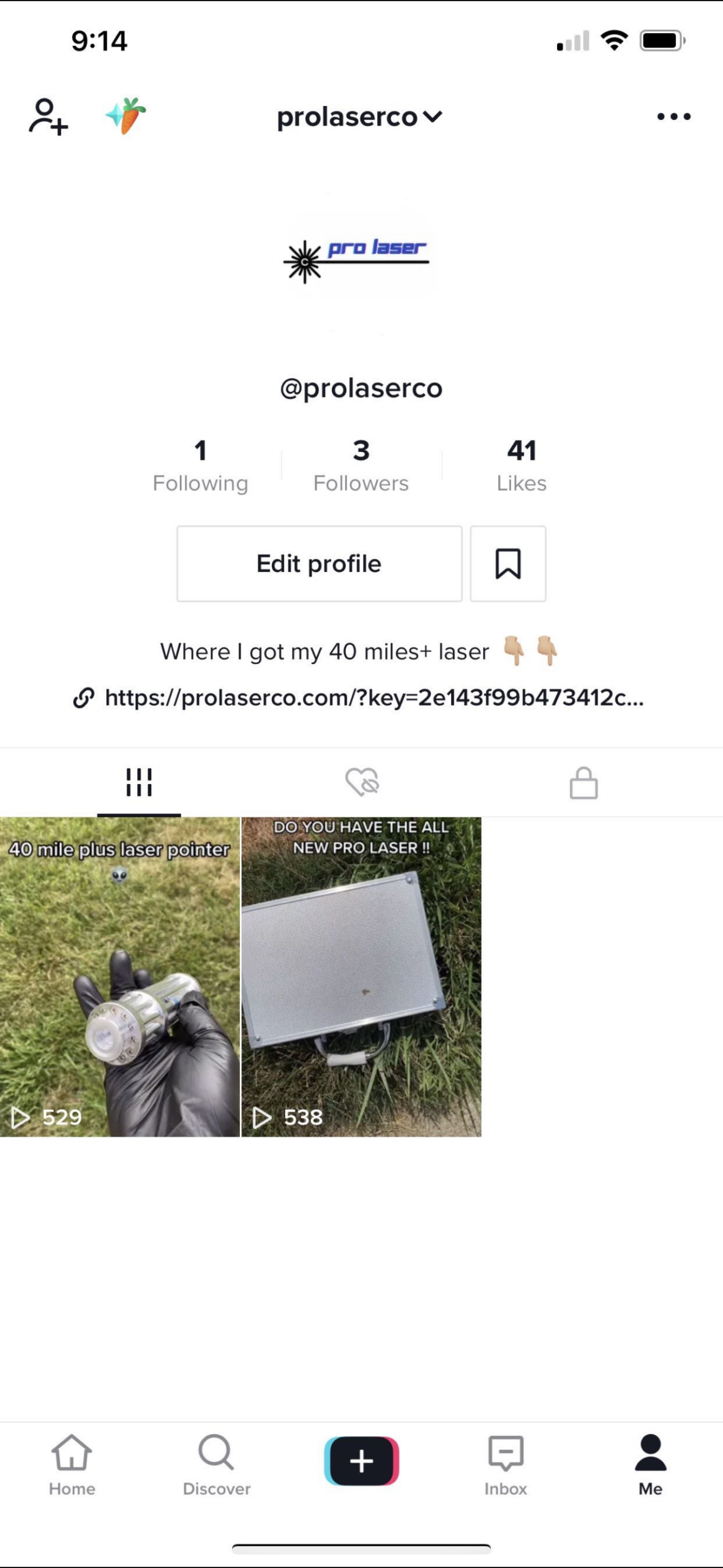The image size is (723, 1568).
Task: Tap the carrot sparkle icon
Action: 125,115
